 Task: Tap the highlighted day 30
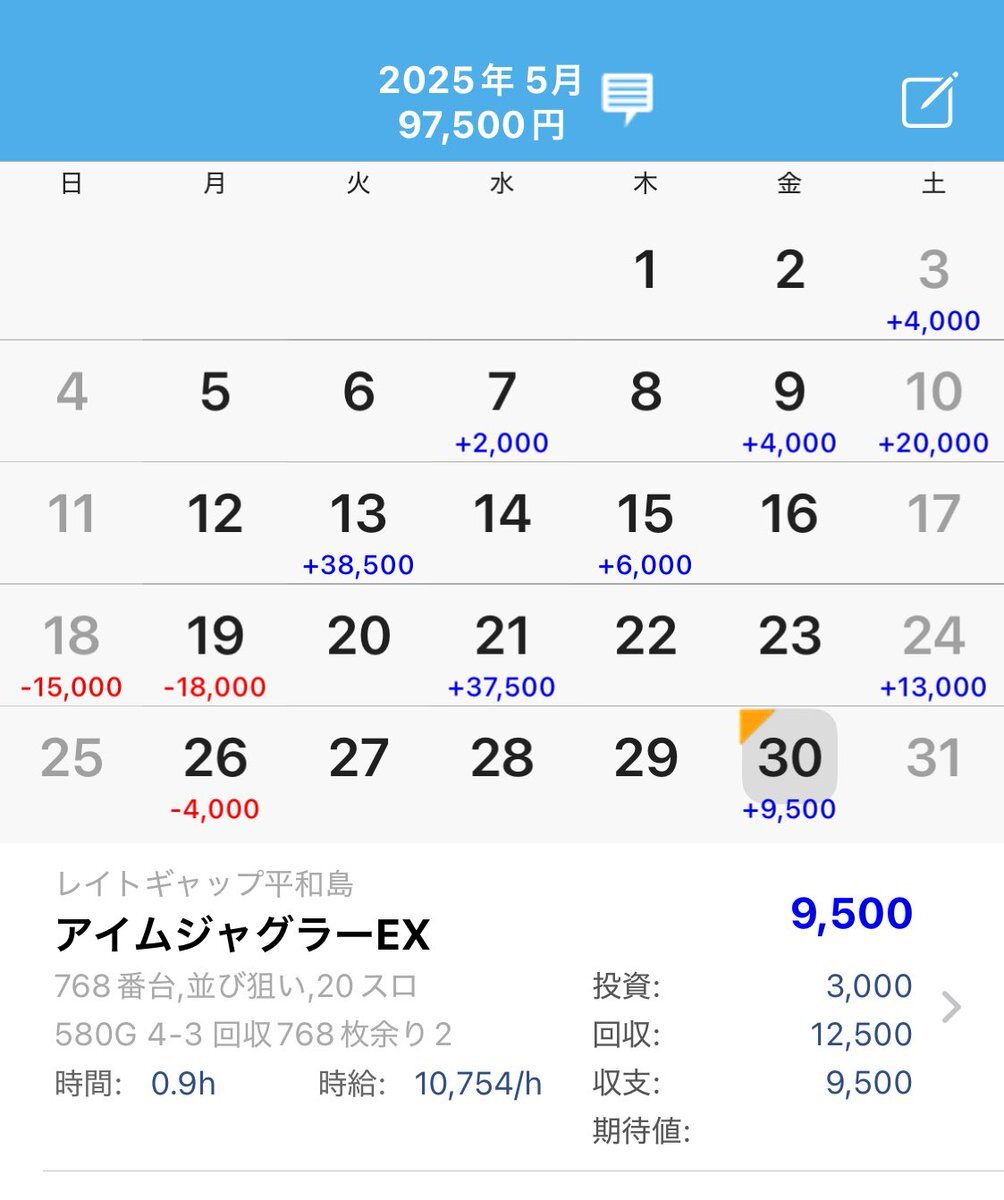point(789,761)
